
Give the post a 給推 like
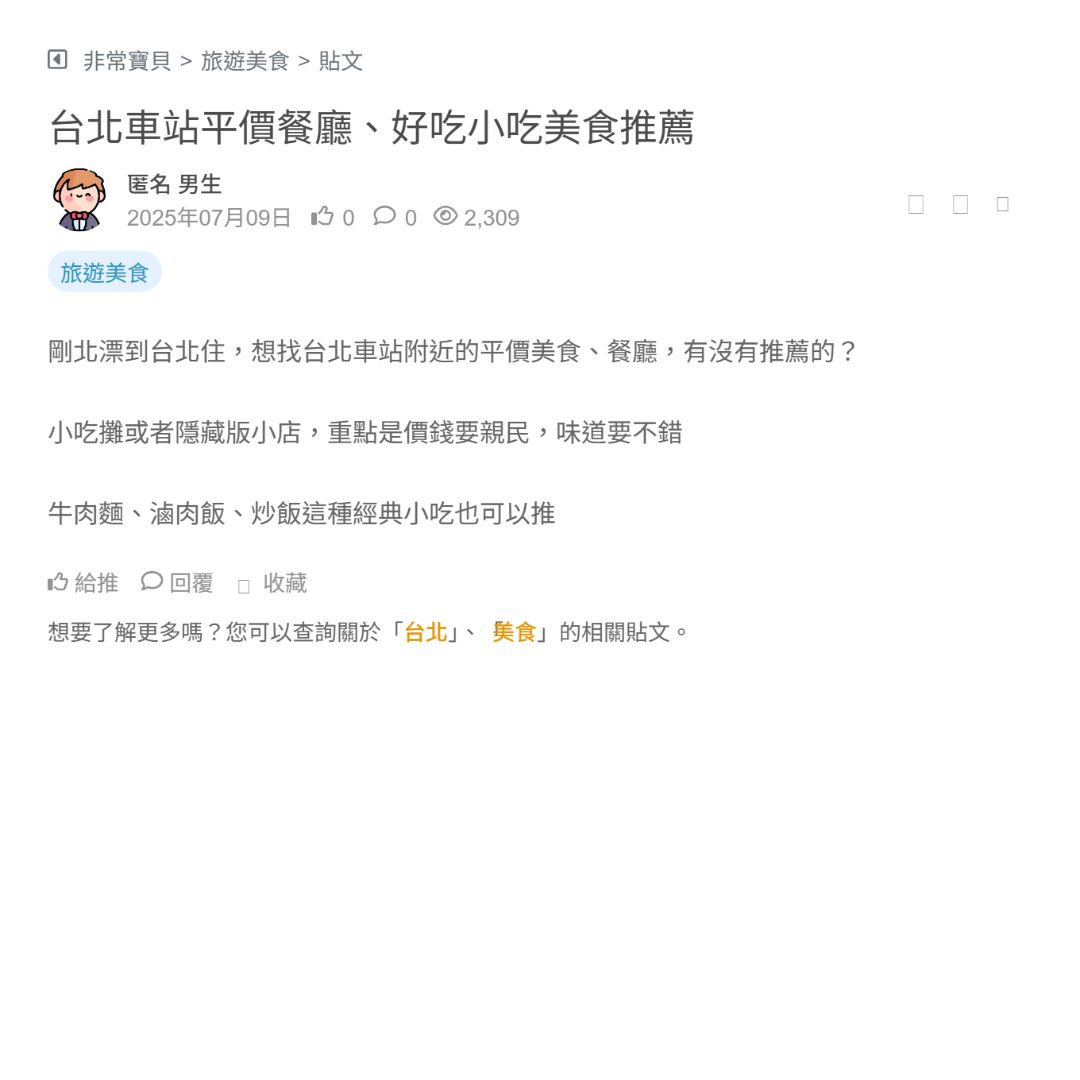pyautogui.click(x=83, y=582)
